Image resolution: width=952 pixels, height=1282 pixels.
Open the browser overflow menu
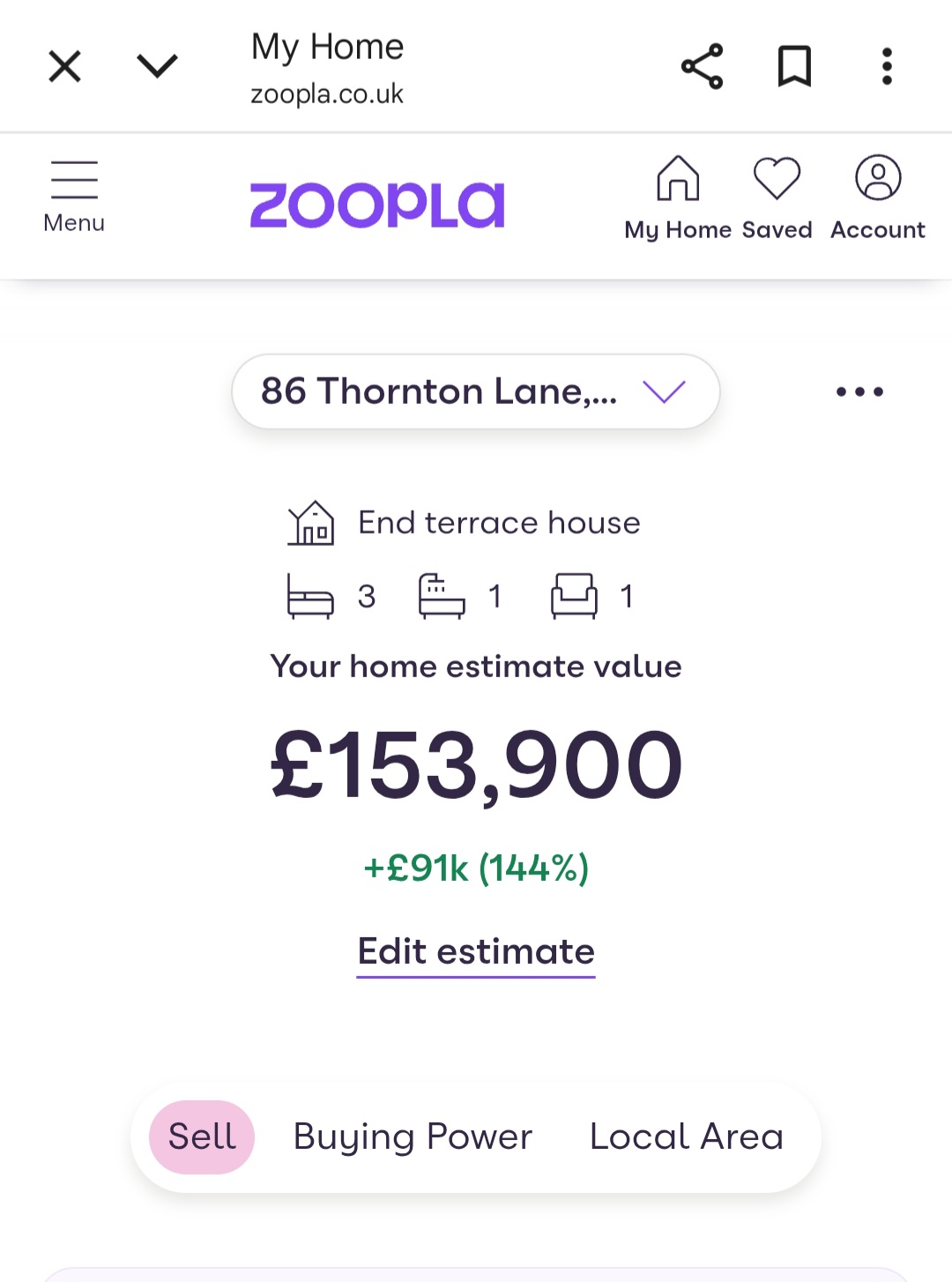click(x=887, y=66)
